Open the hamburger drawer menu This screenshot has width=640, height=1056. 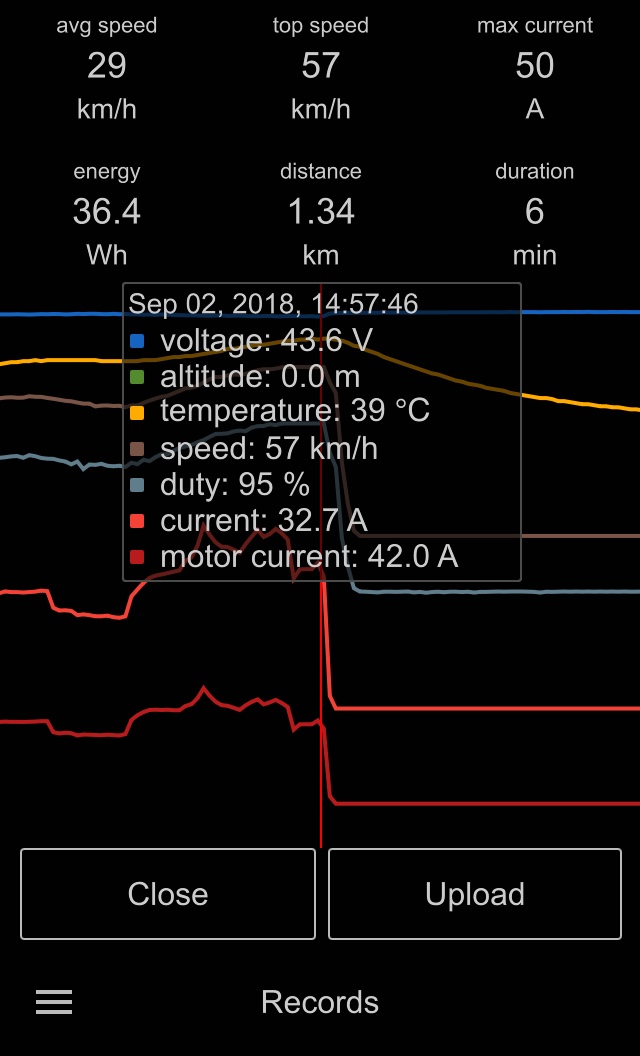[54, 1002]
